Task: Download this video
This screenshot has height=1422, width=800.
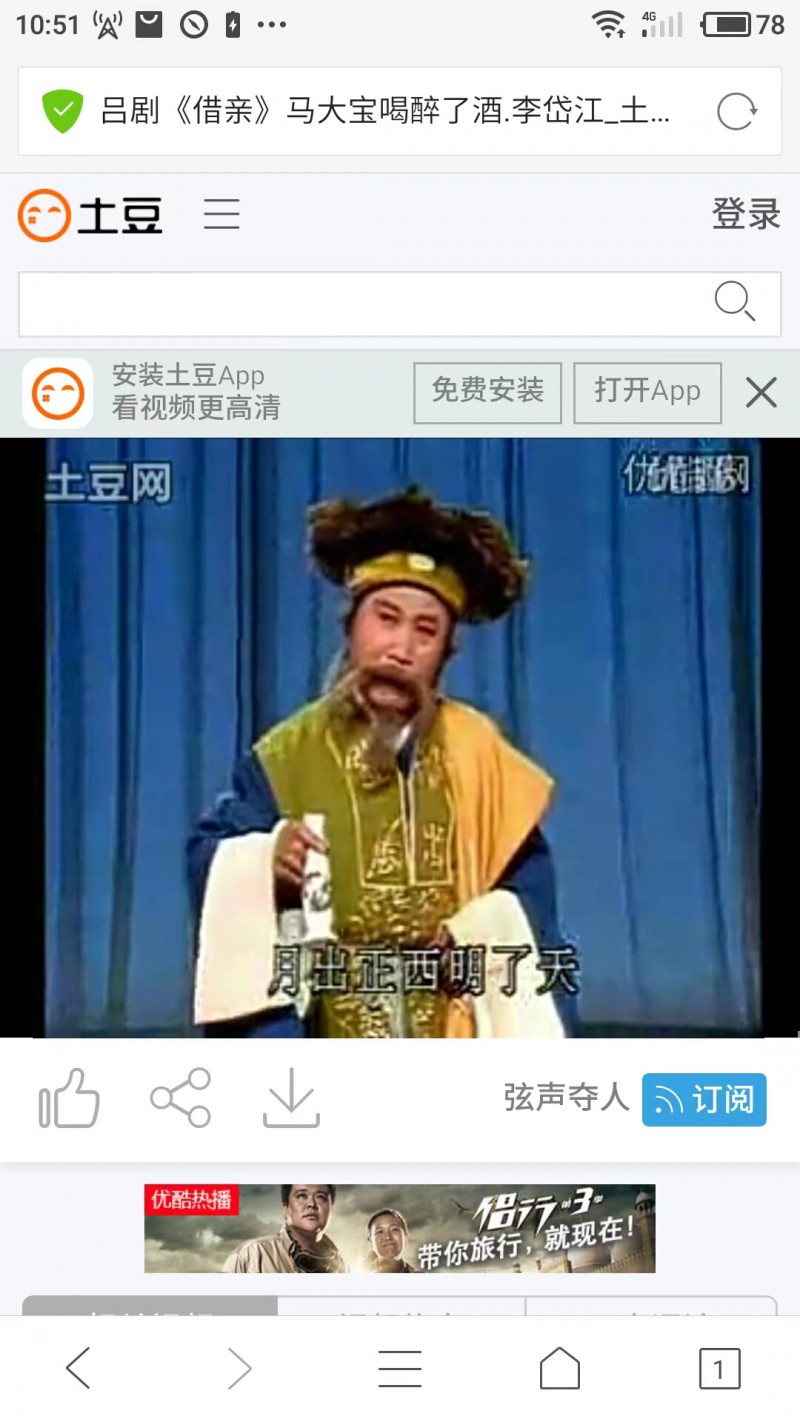Action: tap(291, 1099)
